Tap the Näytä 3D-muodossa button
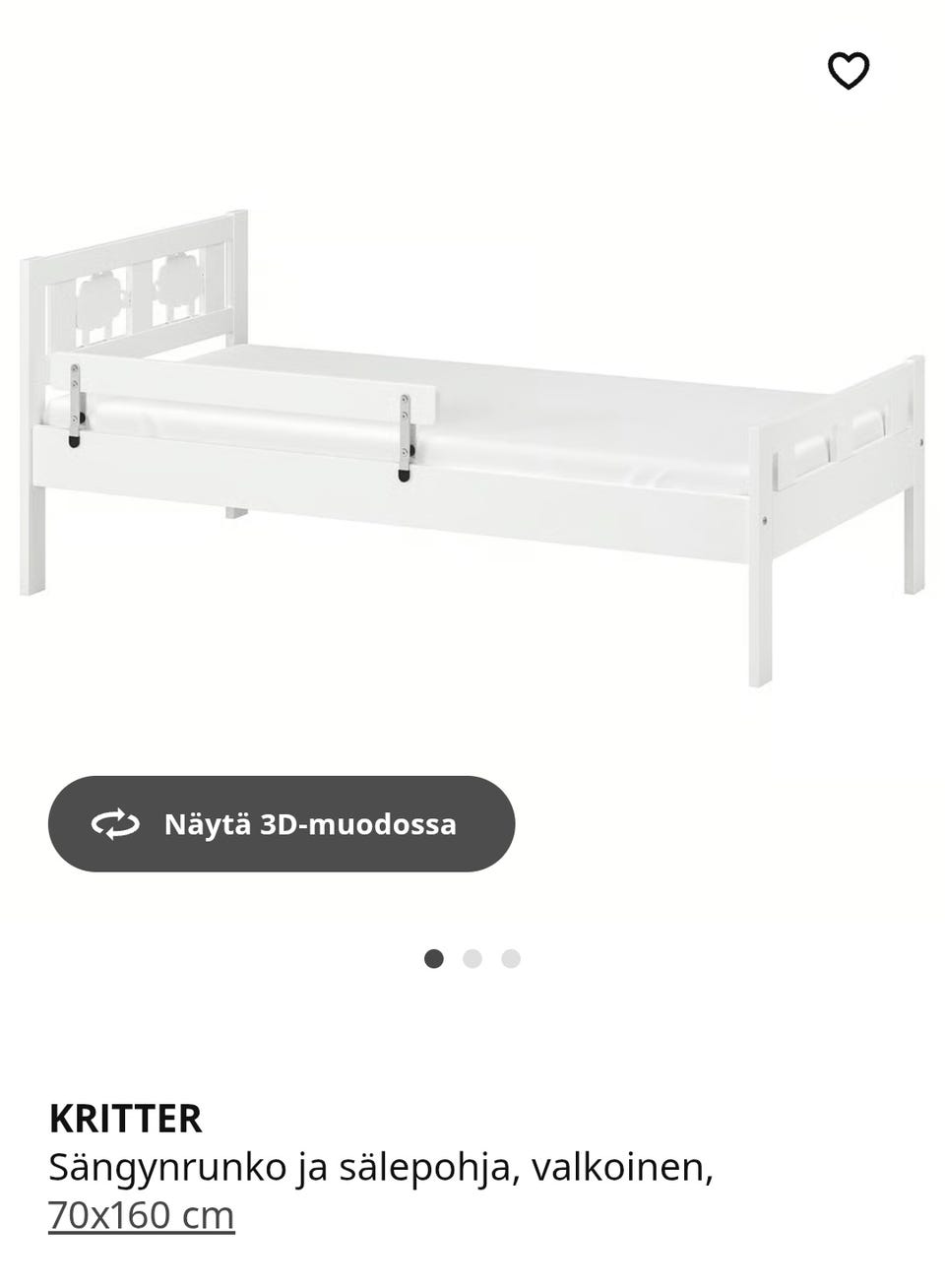The image size is (945, 1288). (x=282, y=823)
